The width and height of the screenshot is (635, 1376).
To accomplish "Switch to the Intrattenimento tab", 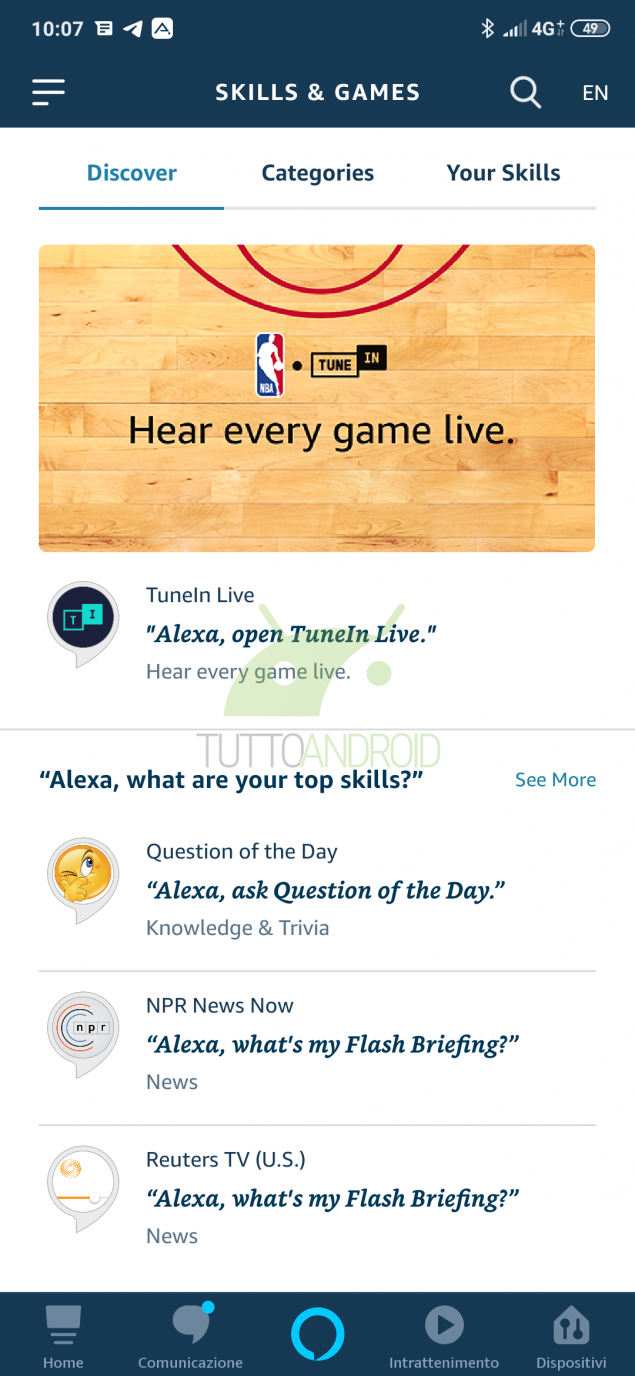I will tap(444, 1337).
